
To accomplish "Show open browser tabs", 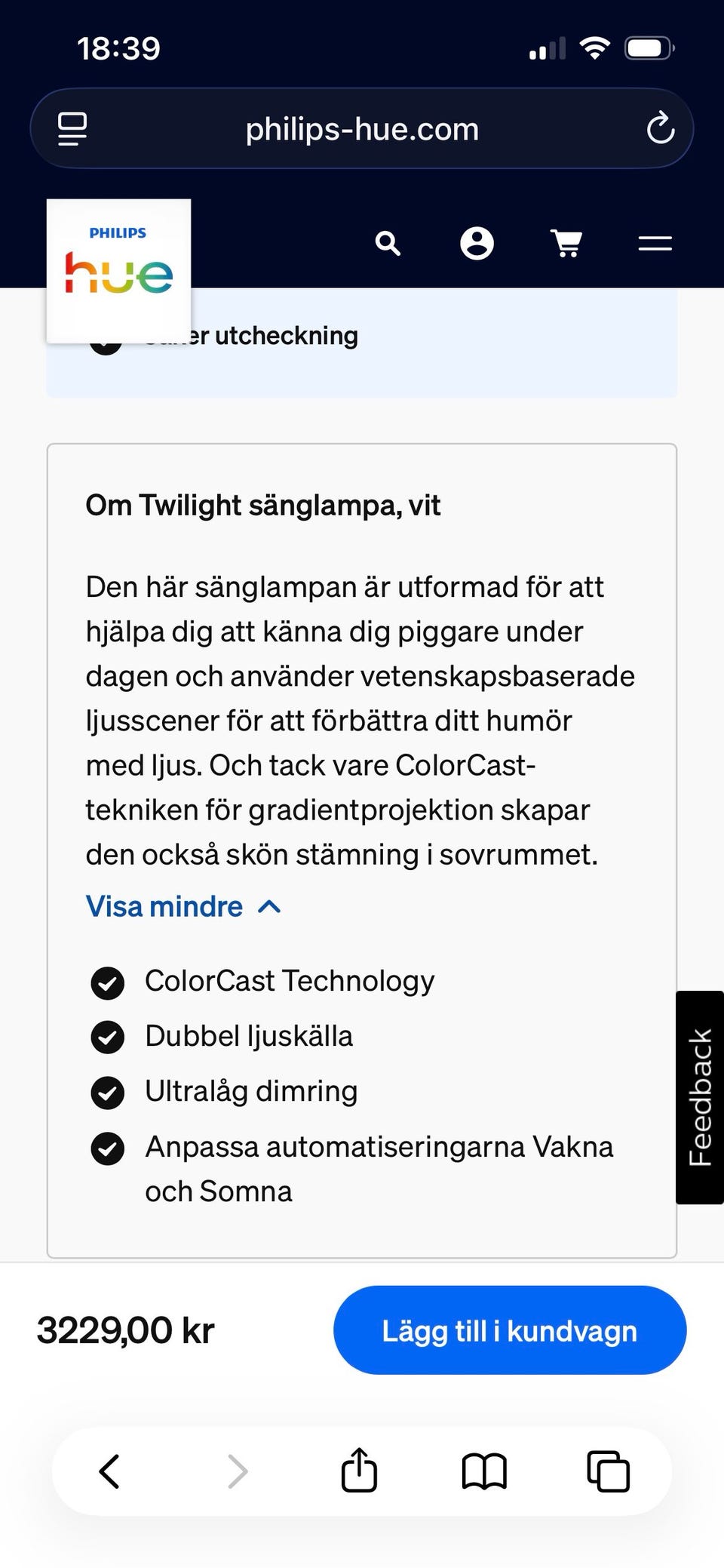I will [x=608, y=1471].
